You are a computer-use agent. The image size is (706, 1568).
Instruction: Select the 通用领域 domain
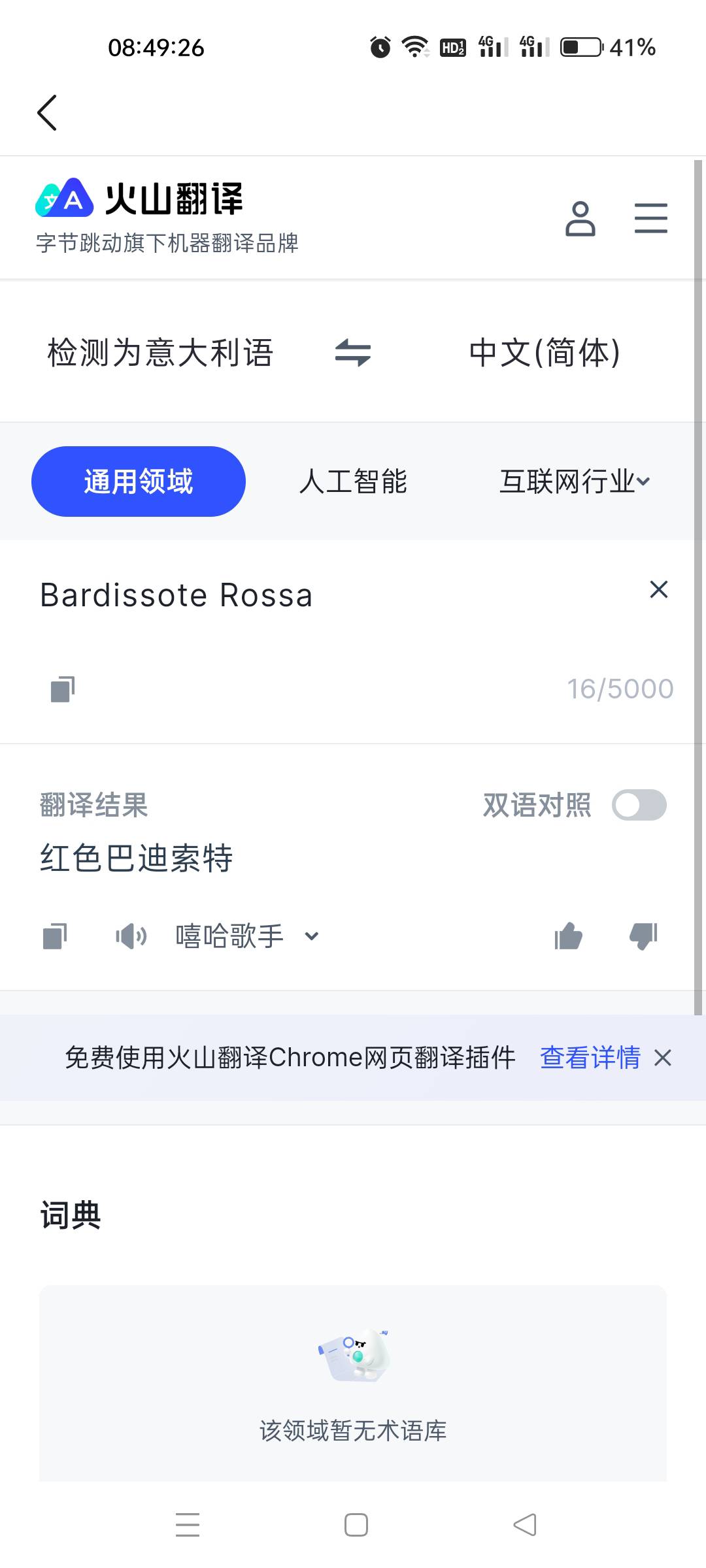[139, 482]
